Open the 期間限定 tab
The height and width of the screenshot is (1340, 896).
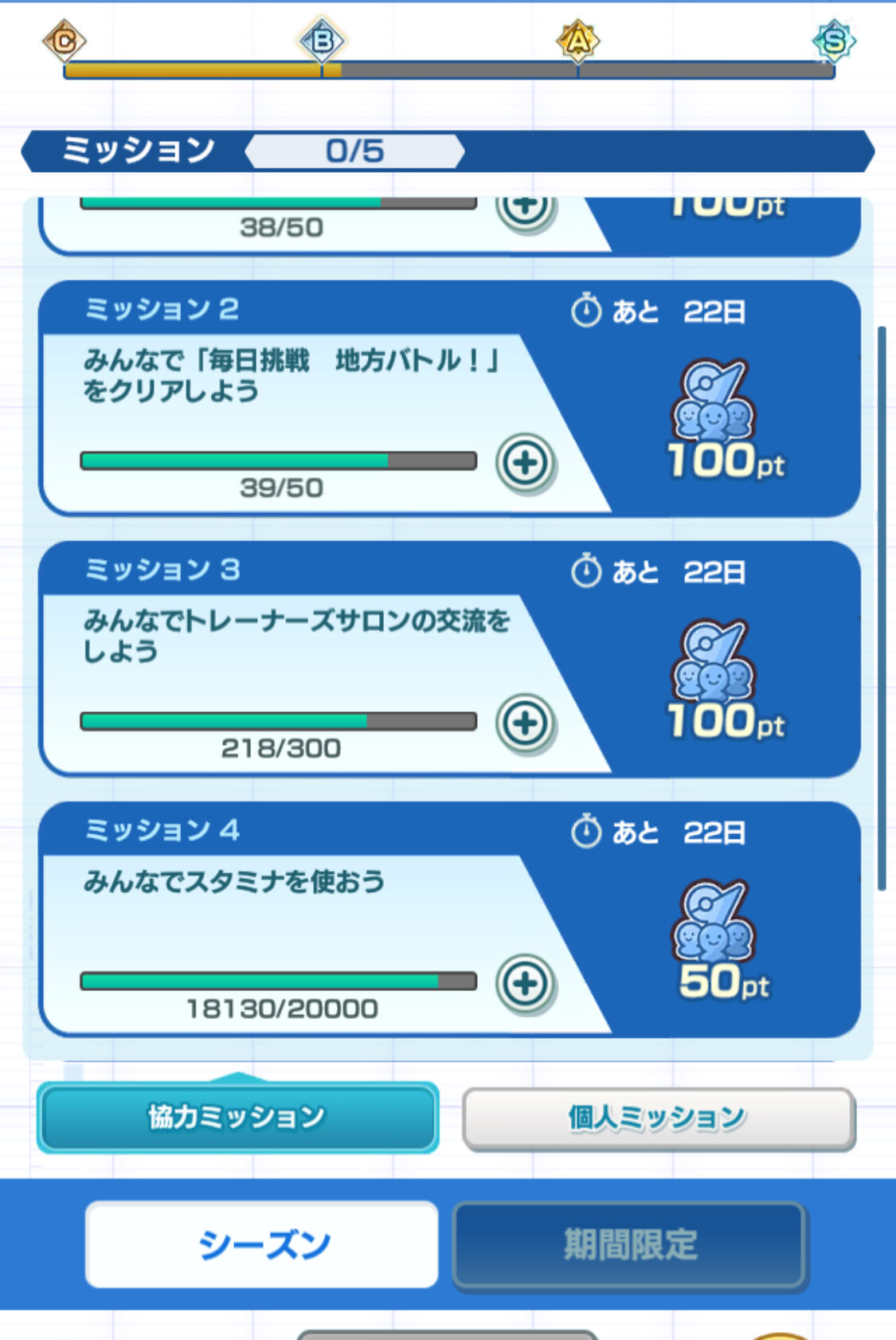click(x=629, y=1244)
